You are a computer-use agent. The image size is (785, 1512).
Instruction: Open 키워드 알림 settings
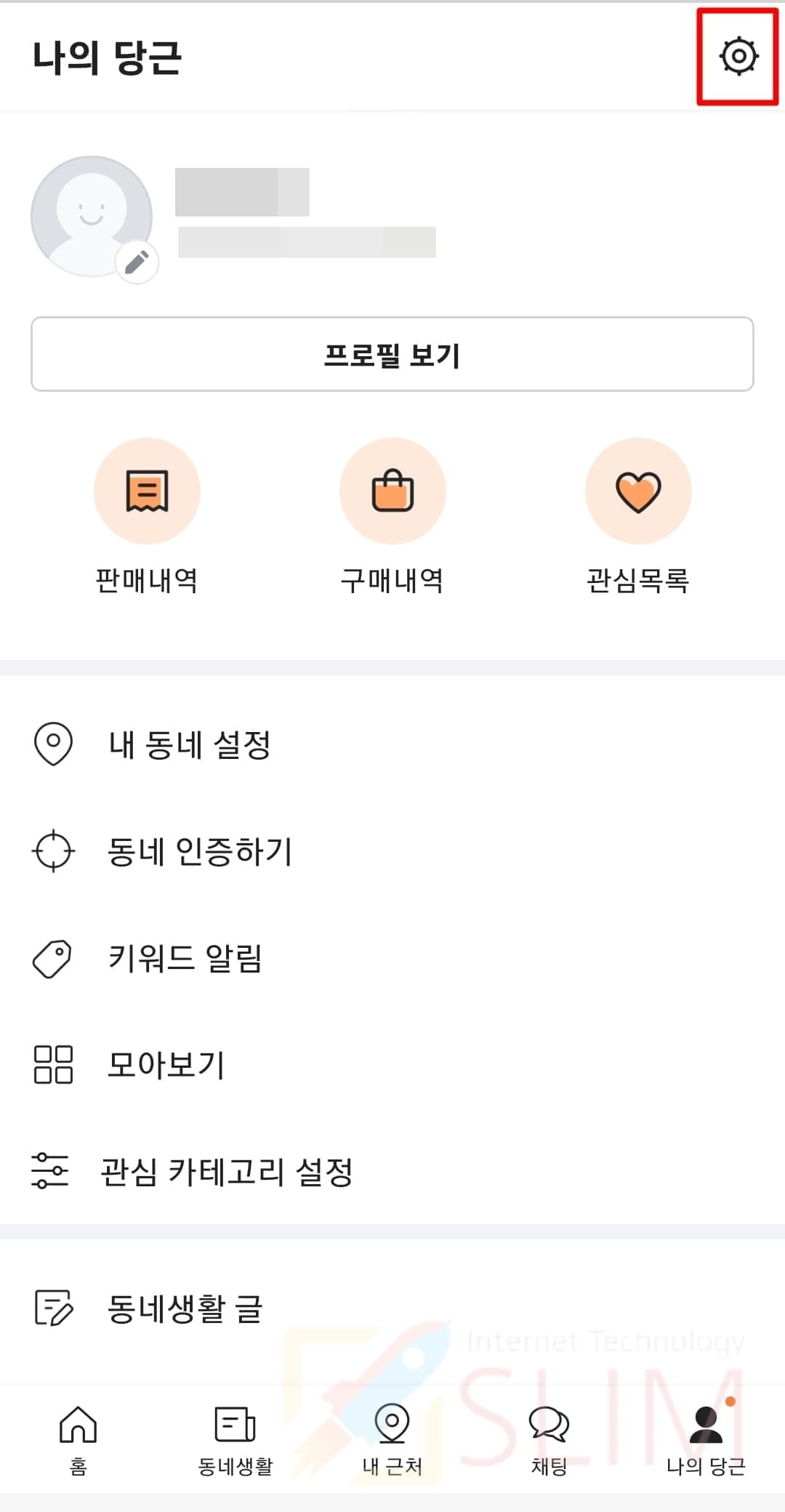pos(185,958)
